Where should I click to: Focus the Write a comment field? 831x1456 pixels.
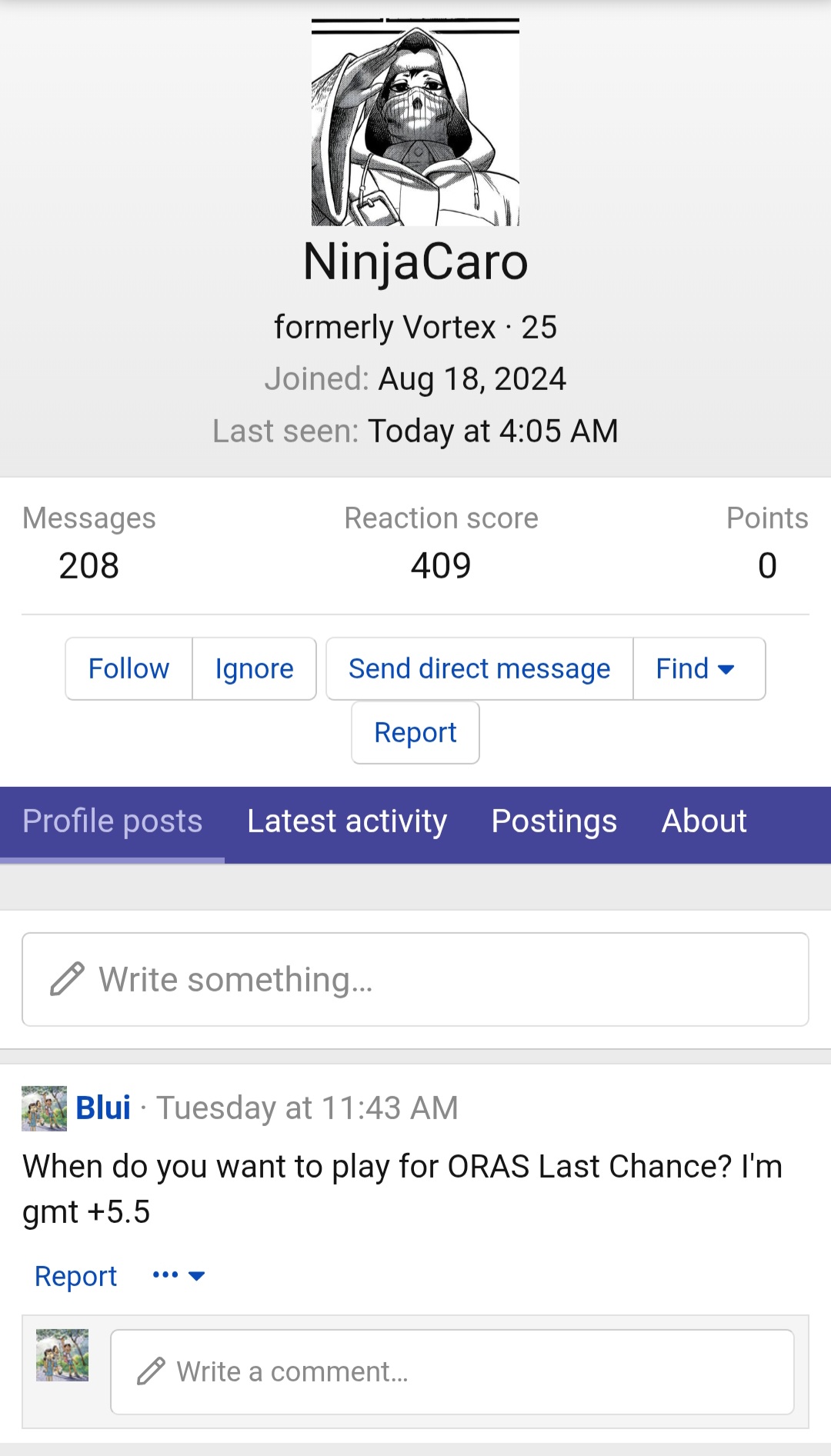pos(452,1371)
